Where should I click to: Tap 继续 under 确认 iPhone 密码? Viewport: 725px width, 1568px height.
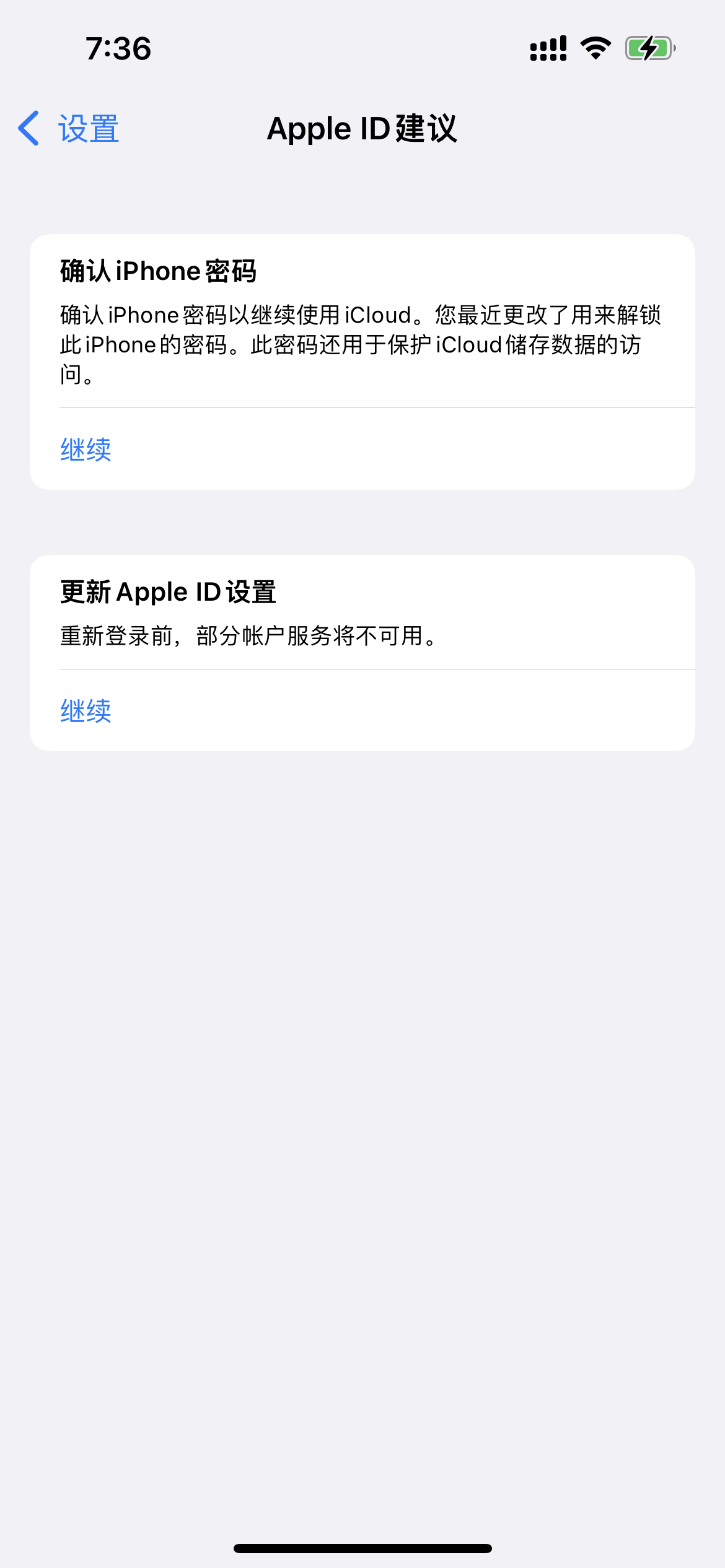coord(86,450)
